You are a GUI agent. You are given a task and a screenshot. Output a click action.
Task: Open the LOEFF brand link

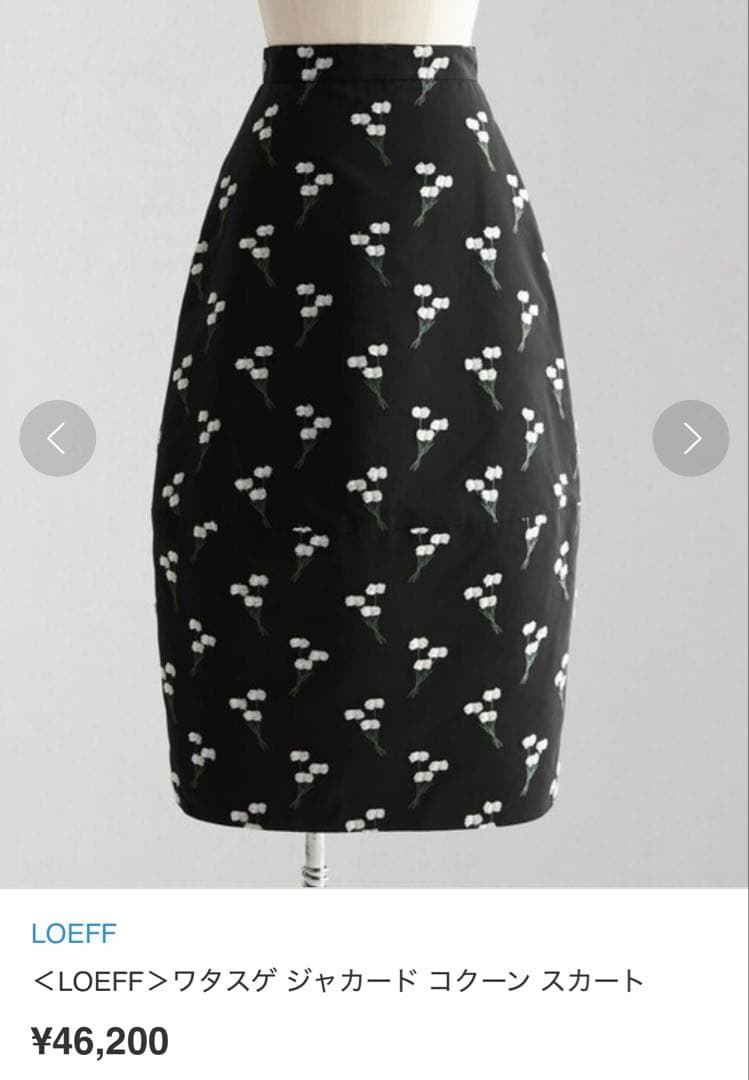[74, 934]
